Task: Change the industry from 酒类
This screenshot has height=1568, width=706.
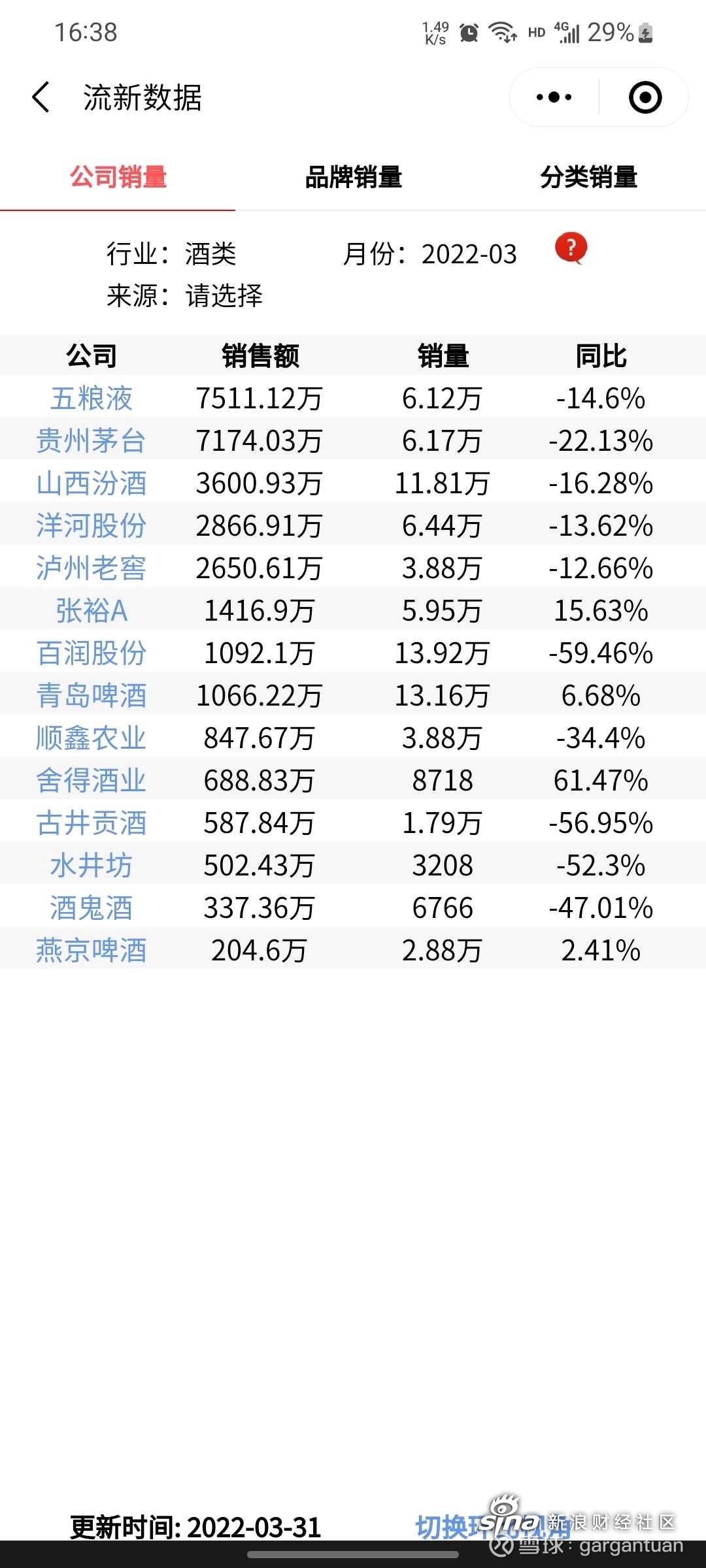Action: [x=210, y=254]
